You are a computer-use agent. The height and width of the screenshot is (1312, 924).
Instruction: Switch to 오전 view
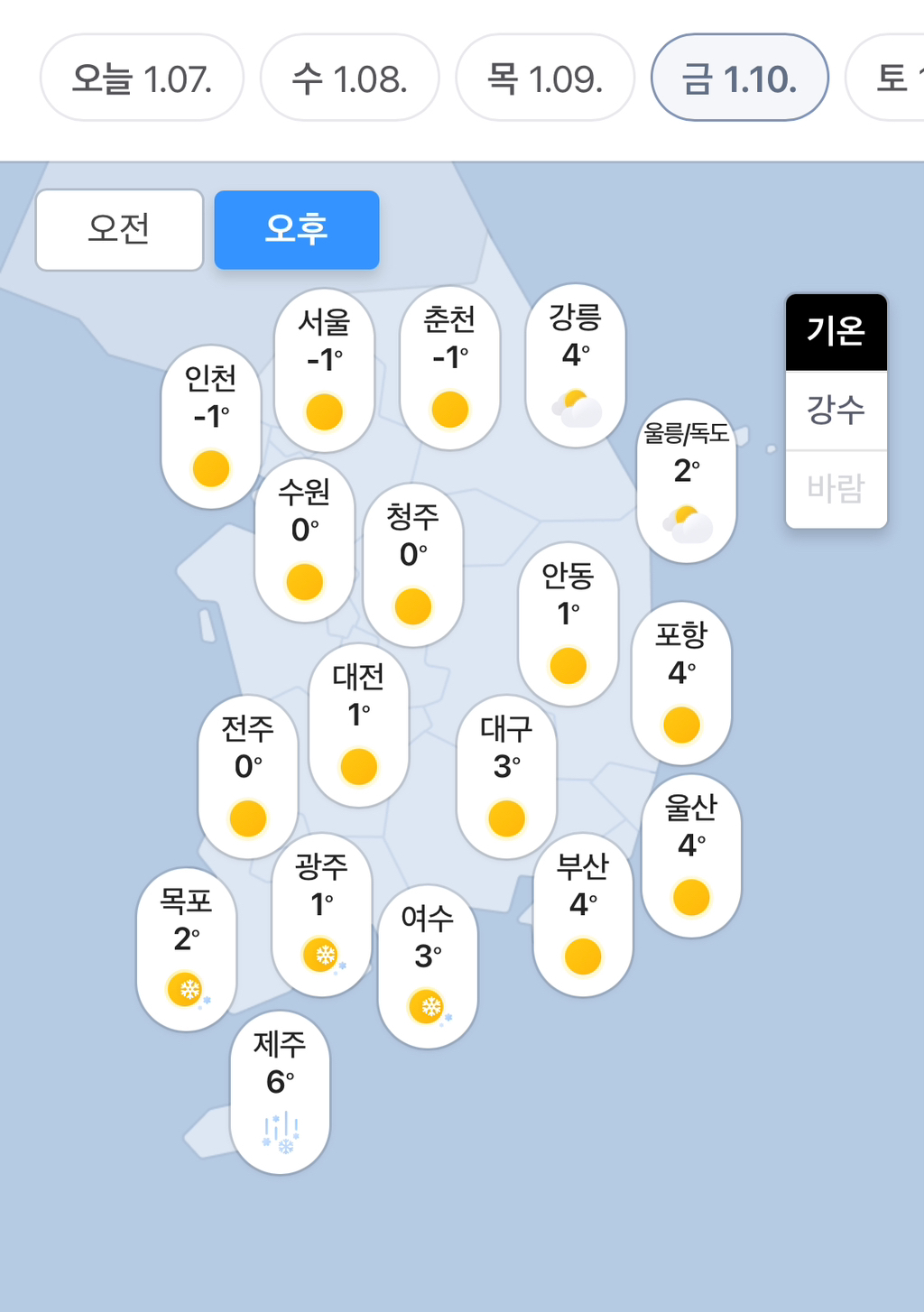(x=119, y=229)
